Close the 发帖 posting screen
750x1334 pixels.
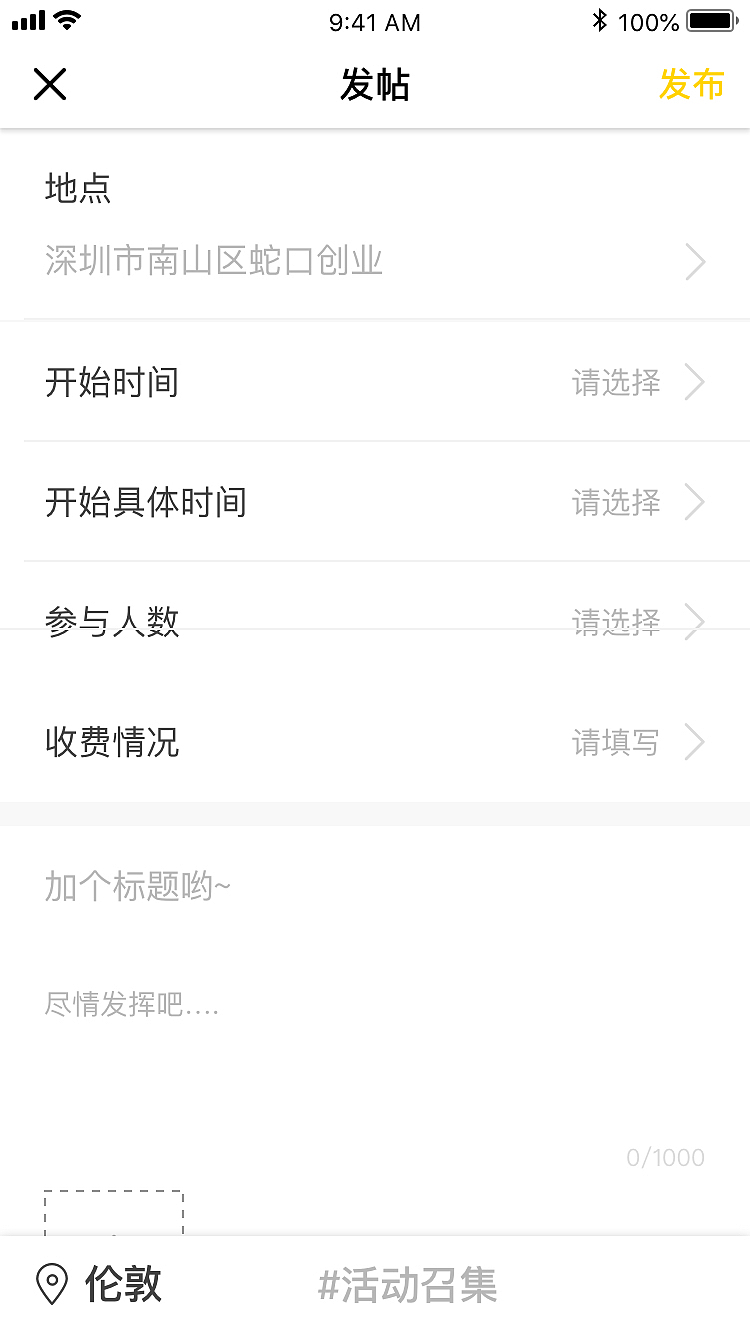coord(50,84)
